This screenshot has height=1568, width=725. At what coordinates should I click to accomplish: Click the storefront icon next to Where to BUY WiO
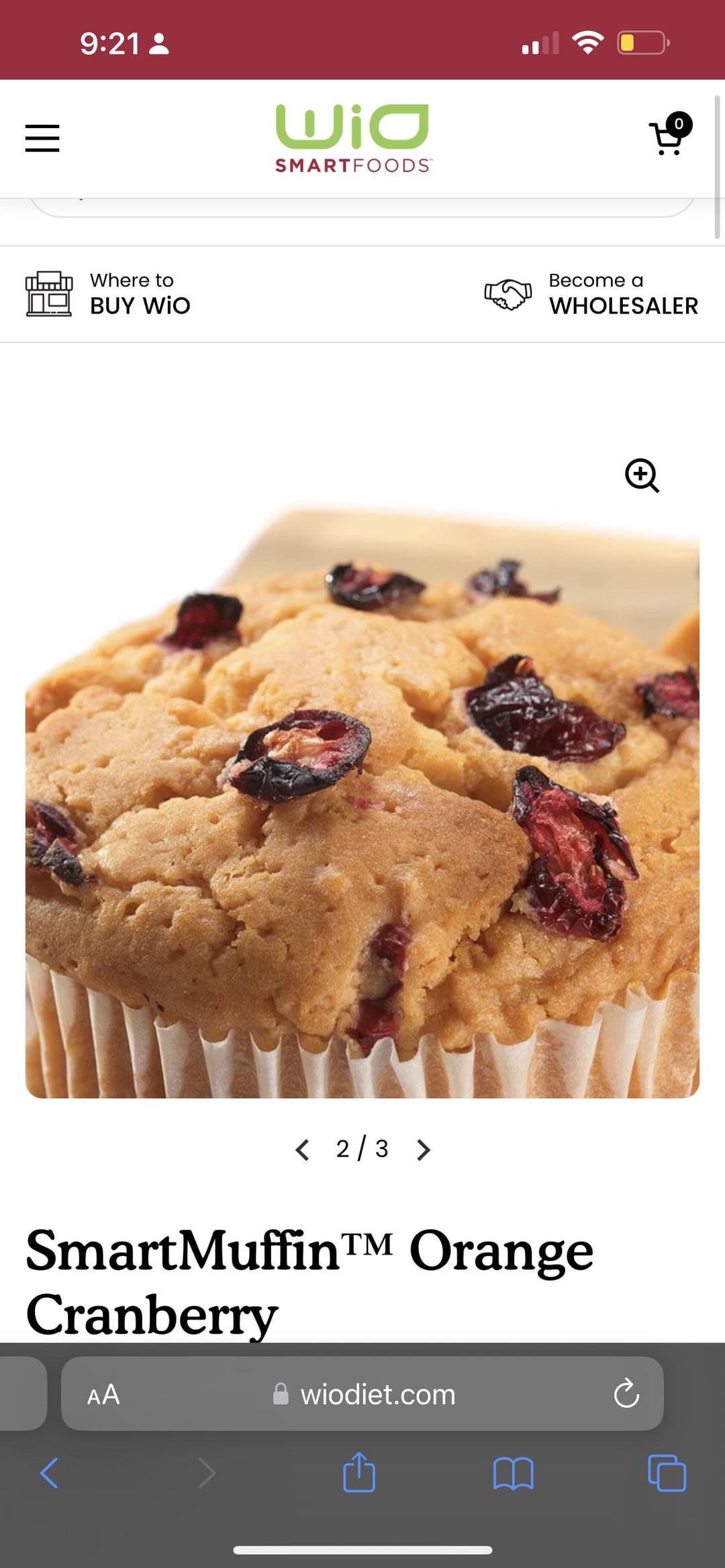50,293
